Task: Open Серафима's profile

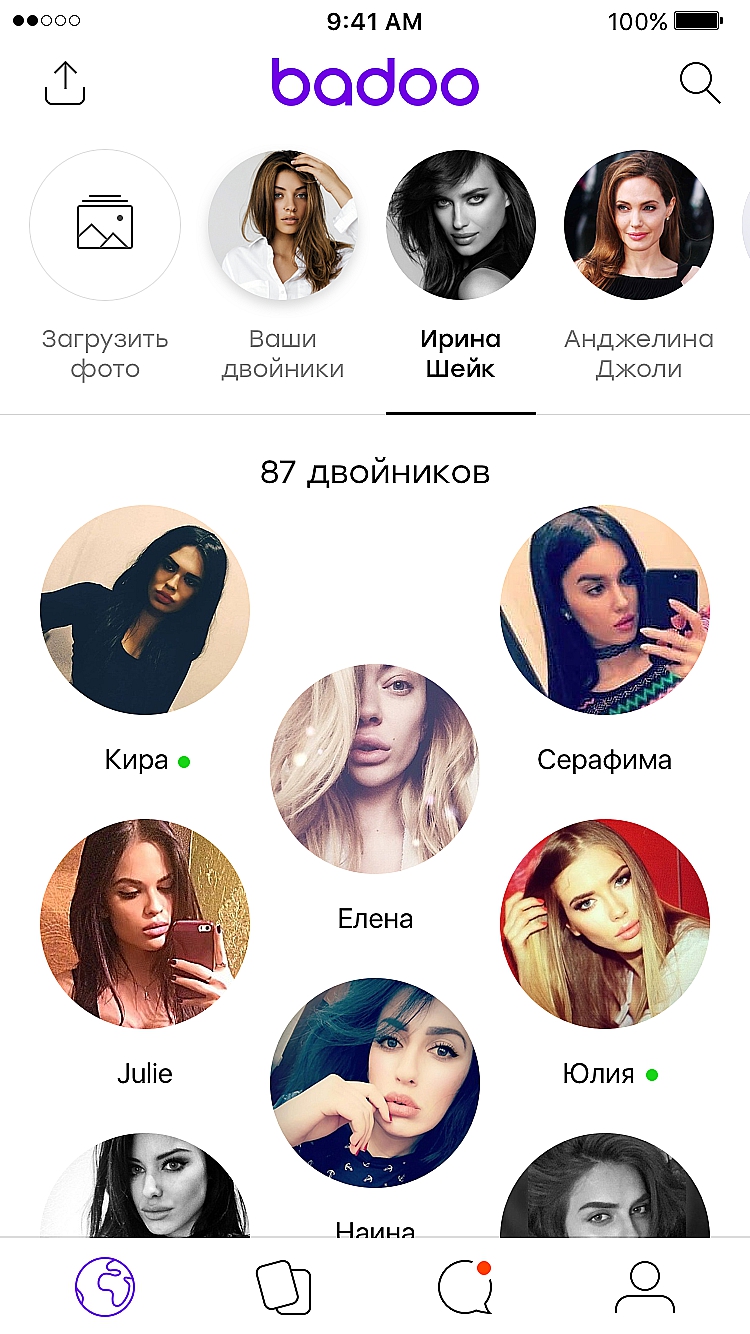Action: pyautogui.click(x=605, y=610)
